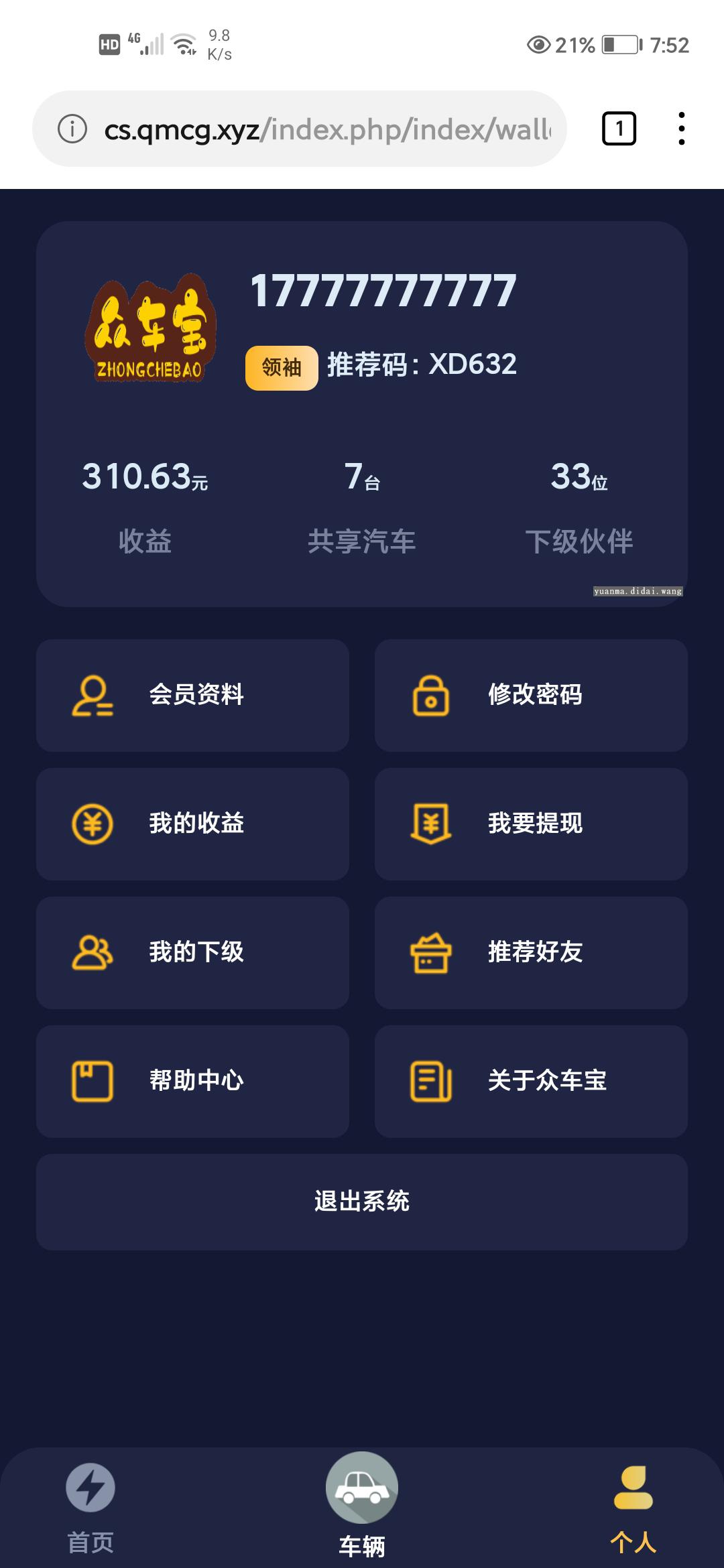Tap the URL address bar
The width and height of the screenshot is (724, 1568).
328,129
